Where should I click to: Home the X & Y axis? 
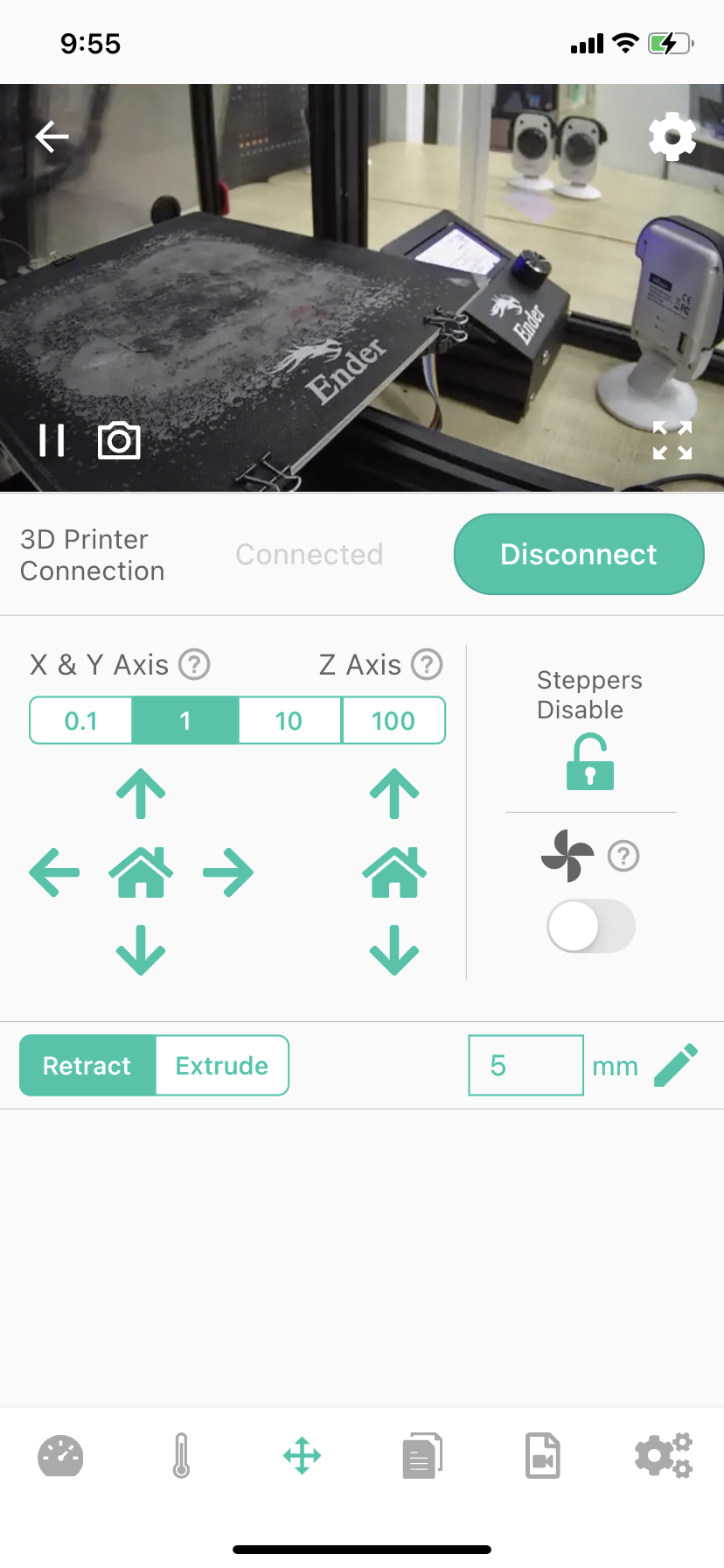click(141, 872)
